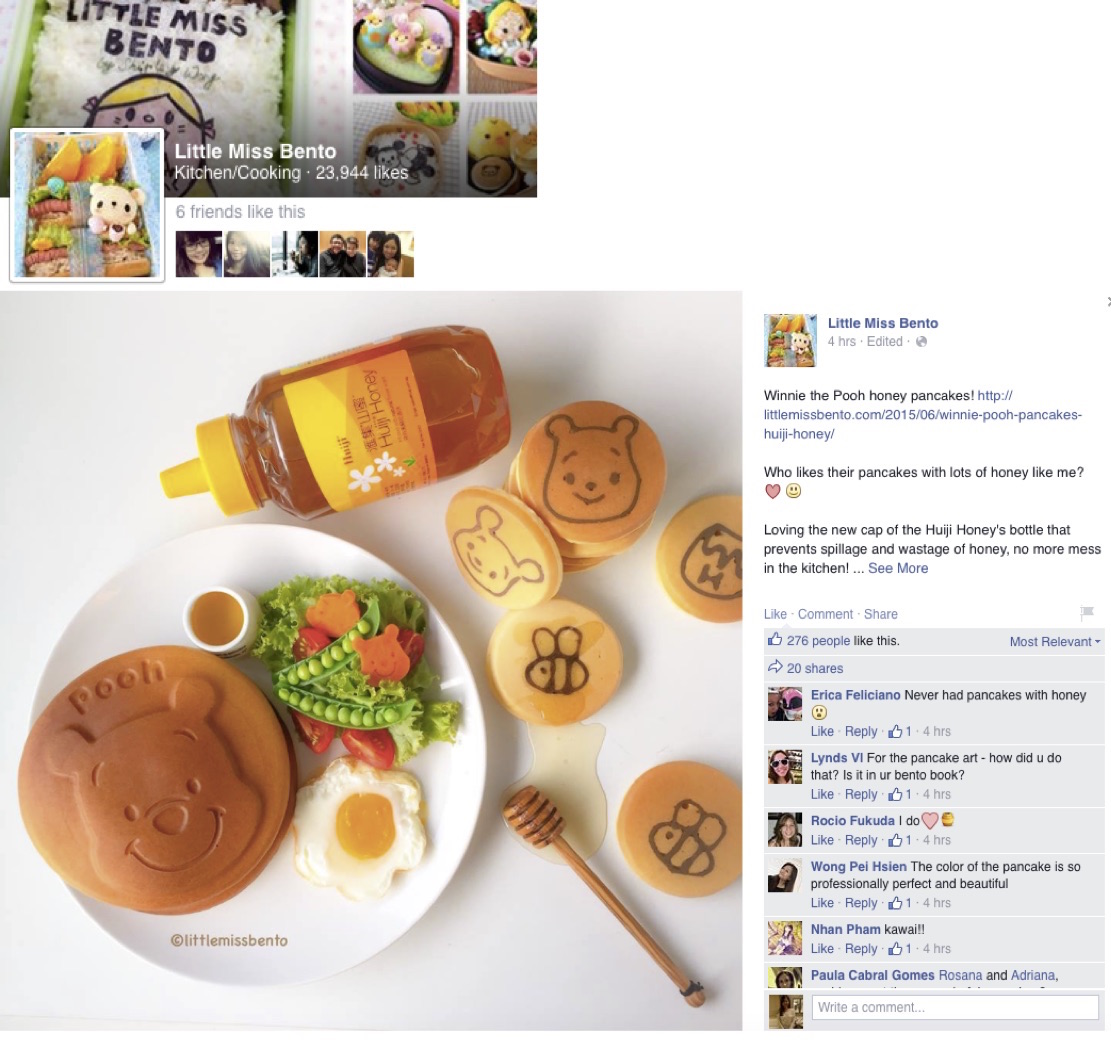
Task: Focus the Write a comment field
Action: pos(954,1007)
